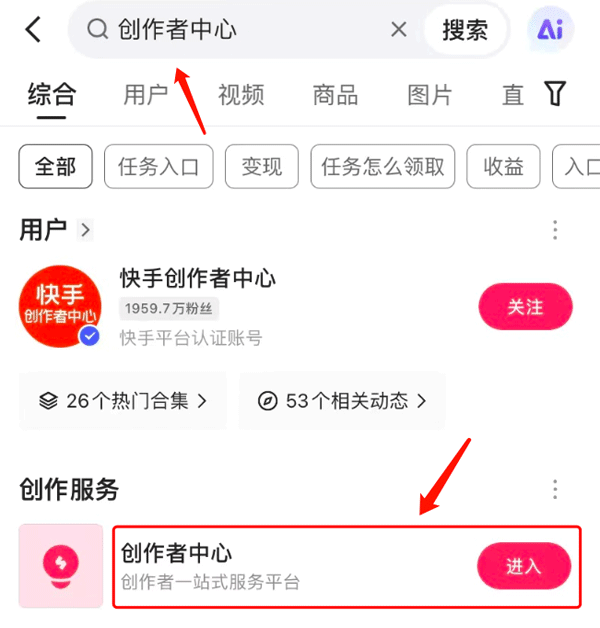Clear the search text with the X

point(398,30)
